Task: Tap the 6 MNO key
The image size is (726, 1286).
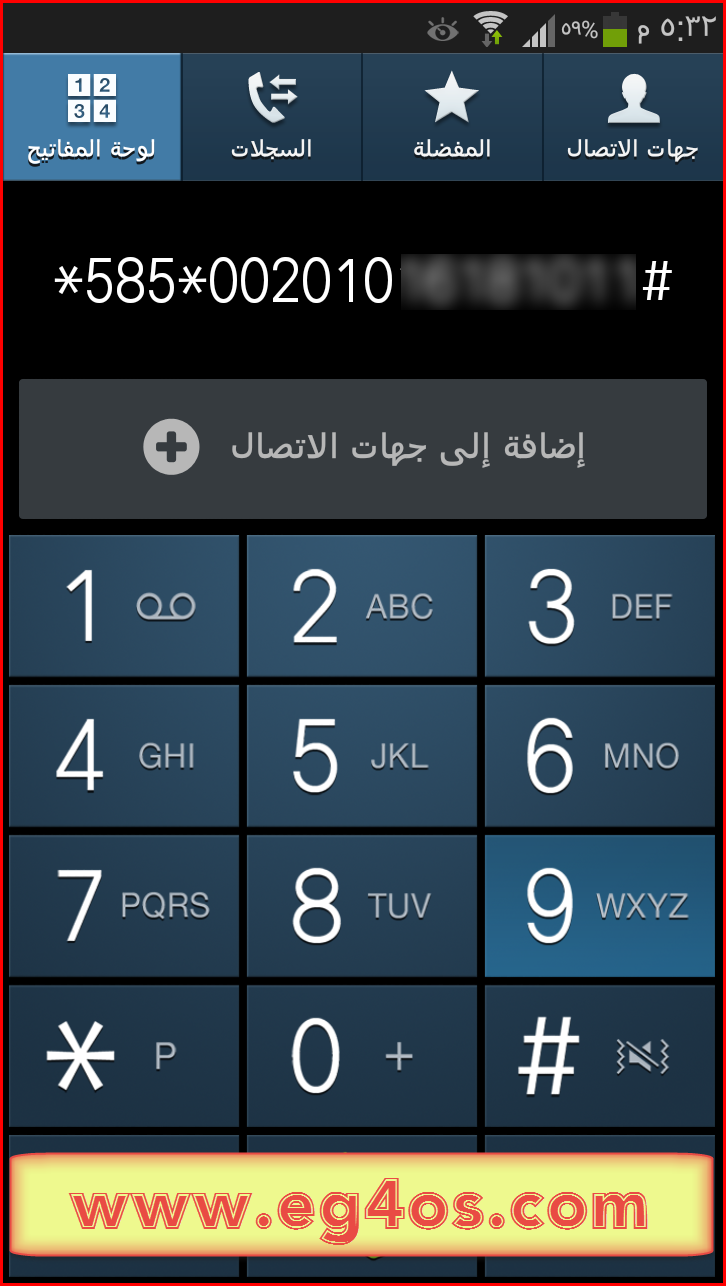Action: 600,756
